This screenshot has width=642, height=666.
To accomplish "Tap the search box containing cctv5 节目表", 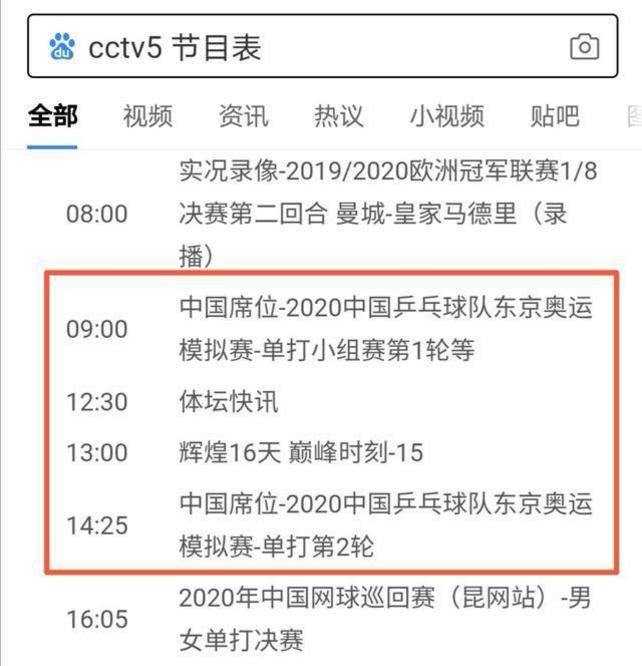I will coord(300,47).
